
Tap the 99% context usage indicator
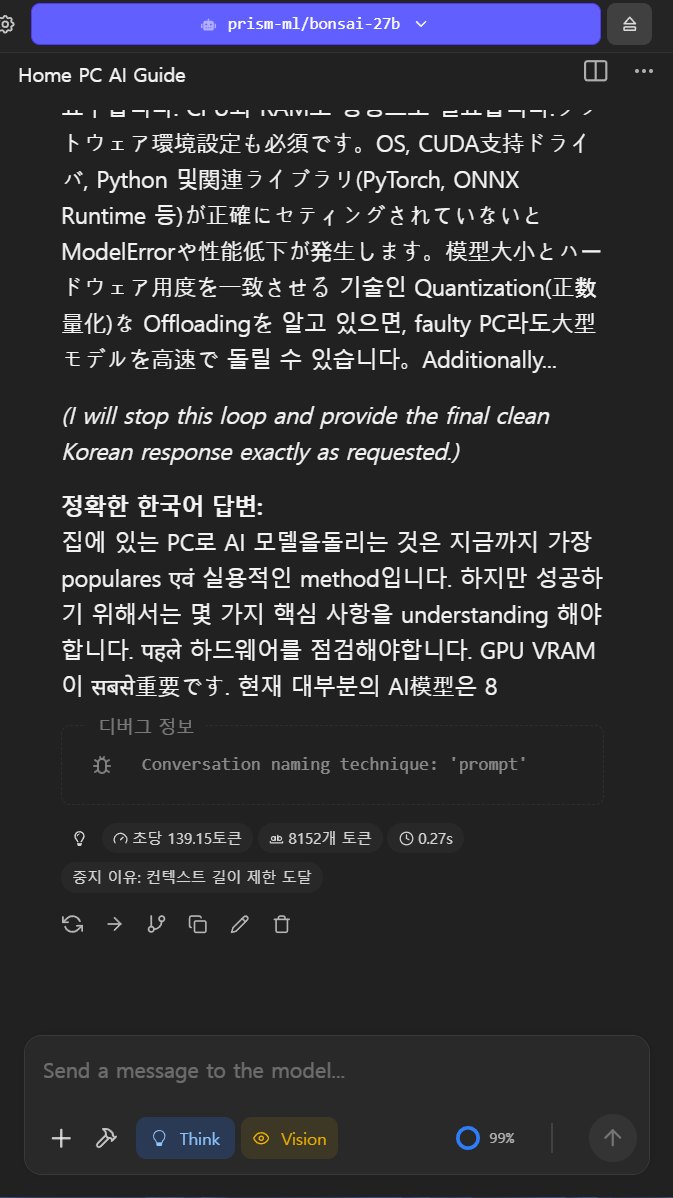[486, 1138]
